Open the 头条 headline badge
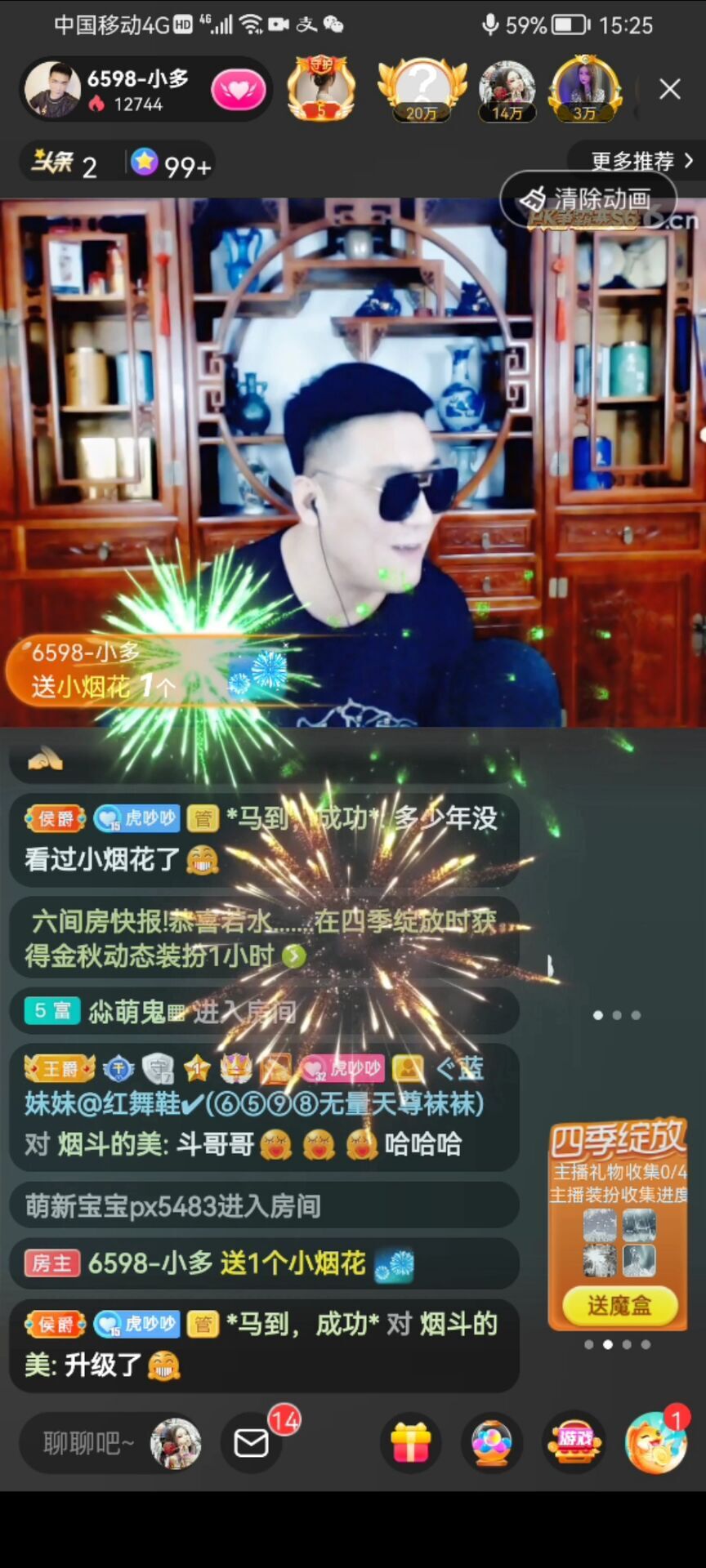Image resolution: width=706 pixels, height=1568 pixels. (65, 165)
